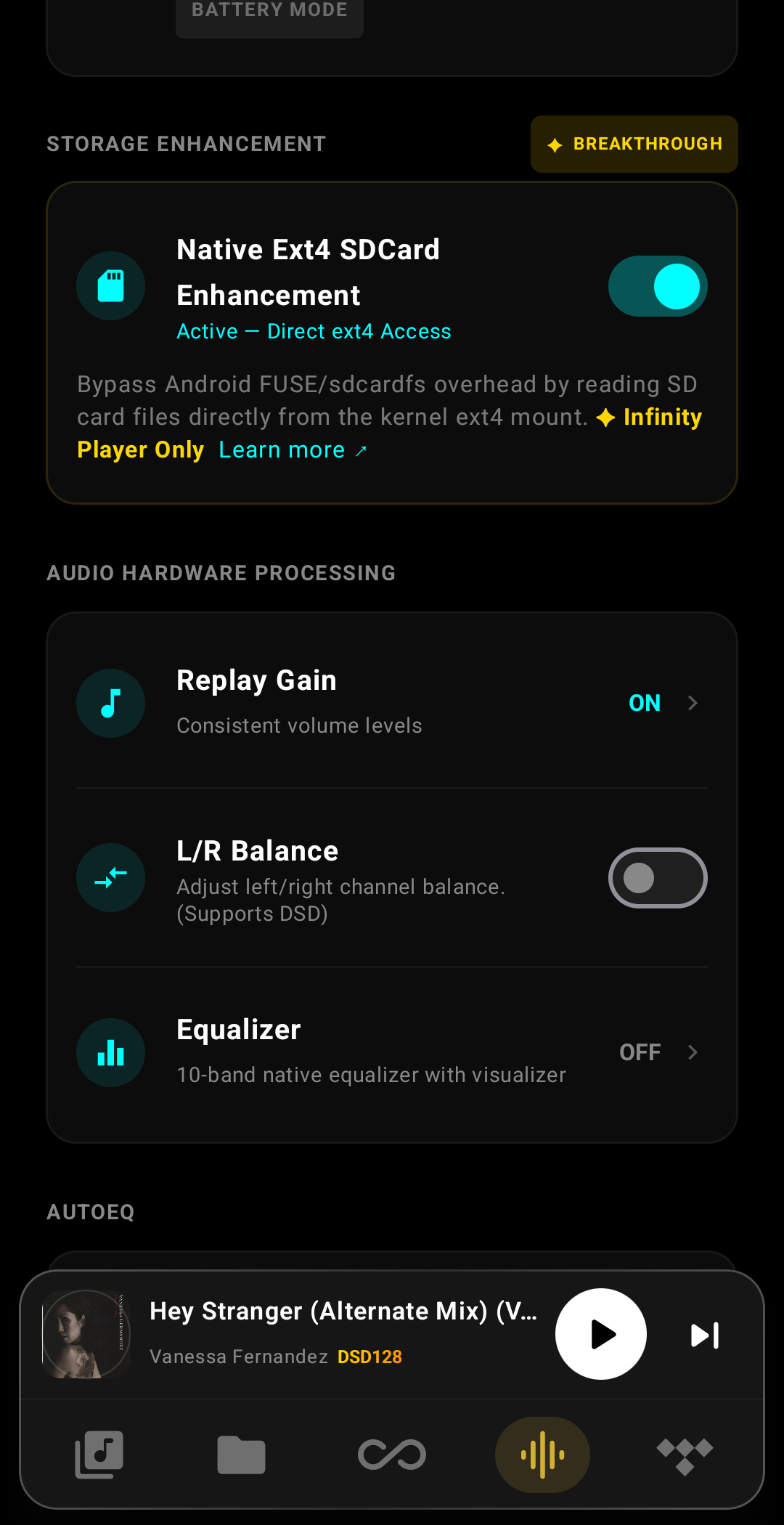784x1525 pixels.
Task: Tap the Replay Gain music note icon
Action: point(110,703)
